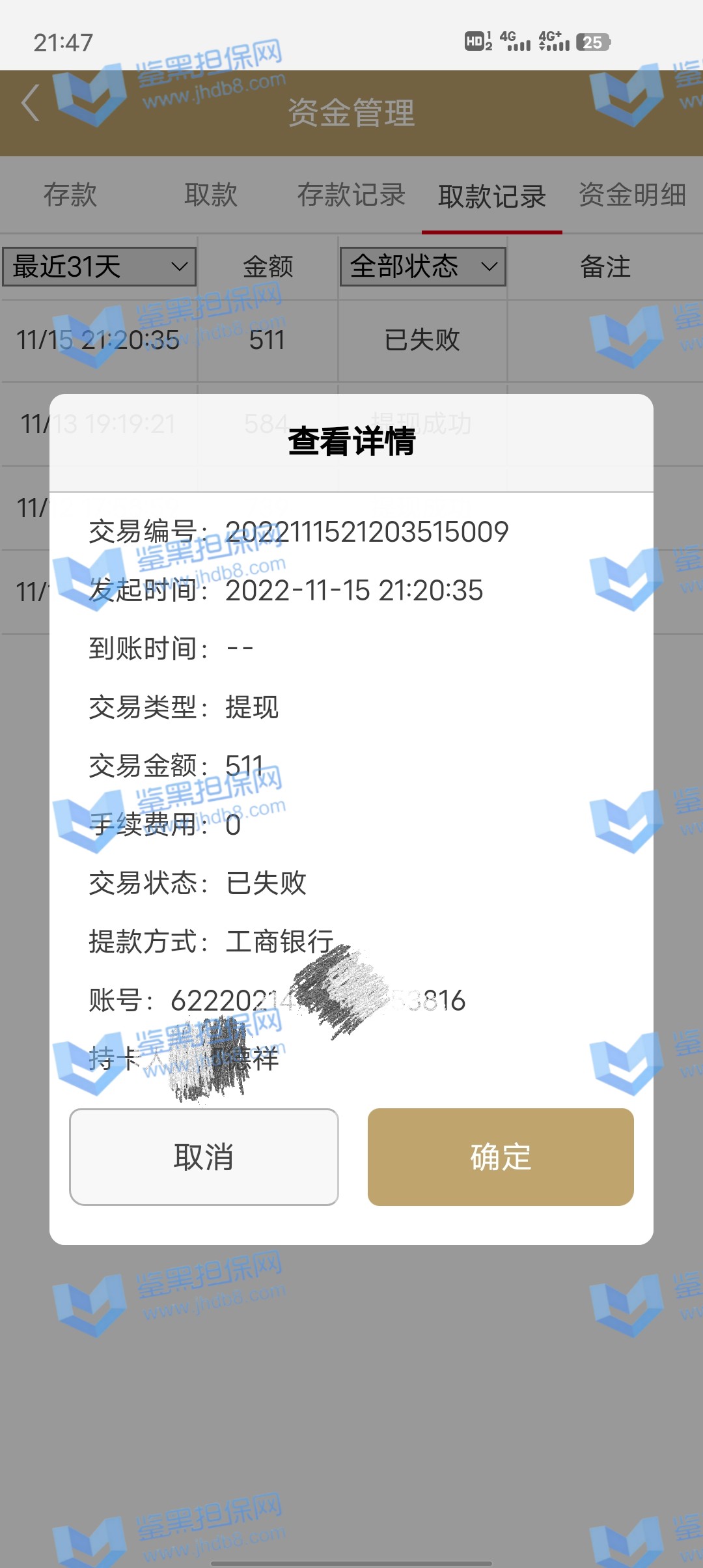The height and width of the screenshot is (1568, 703).
Task: Tap 取消 to dismiss the details dialog
Action: tap(204, 1156)
